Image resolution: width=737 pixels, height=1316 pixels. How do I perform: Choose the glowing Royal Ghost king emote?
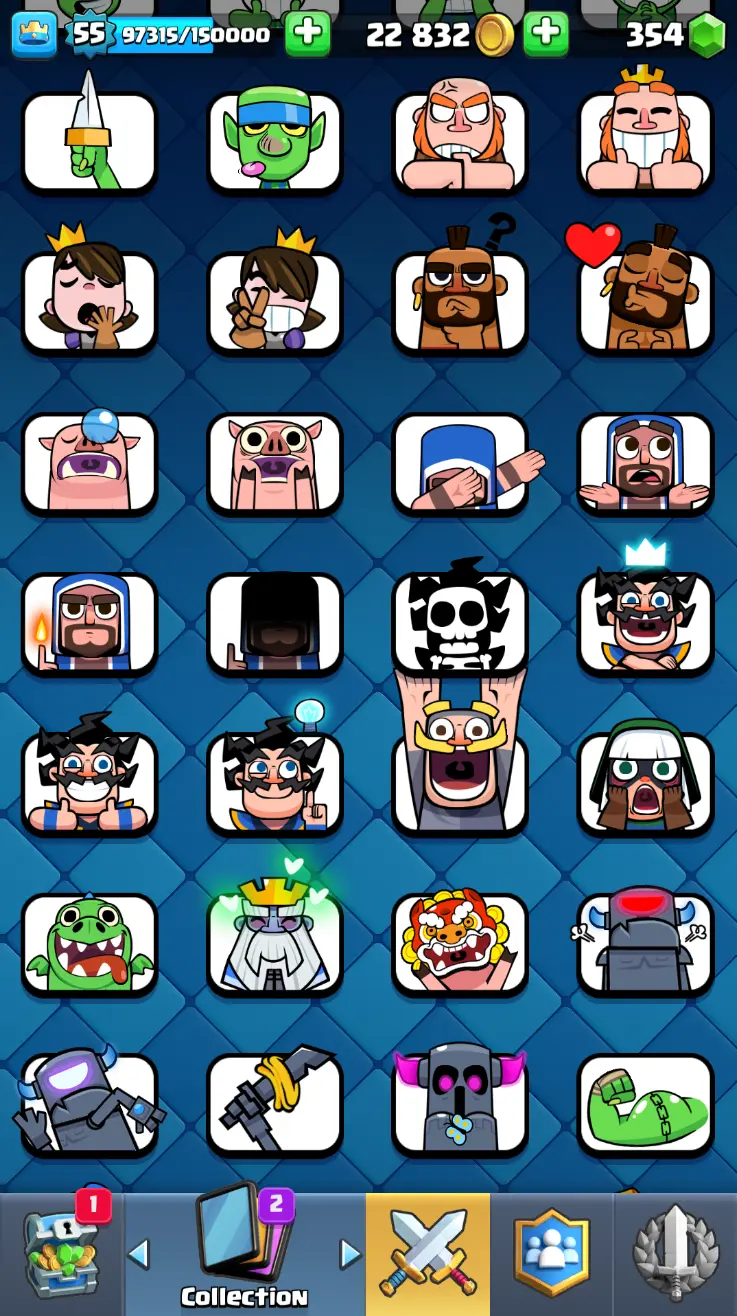pos(274,942)
